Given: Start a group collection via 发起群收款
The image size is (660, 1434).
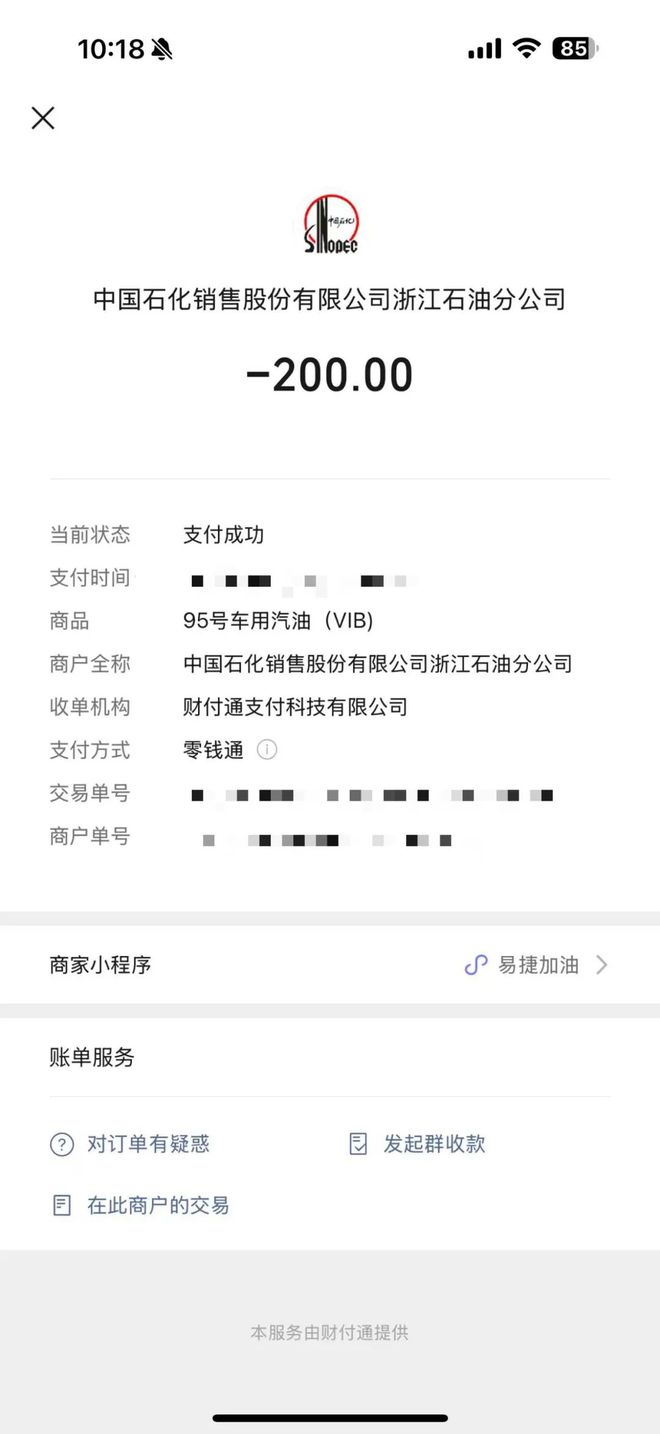Looking at the screenshot, I should tap(417, 1144).
